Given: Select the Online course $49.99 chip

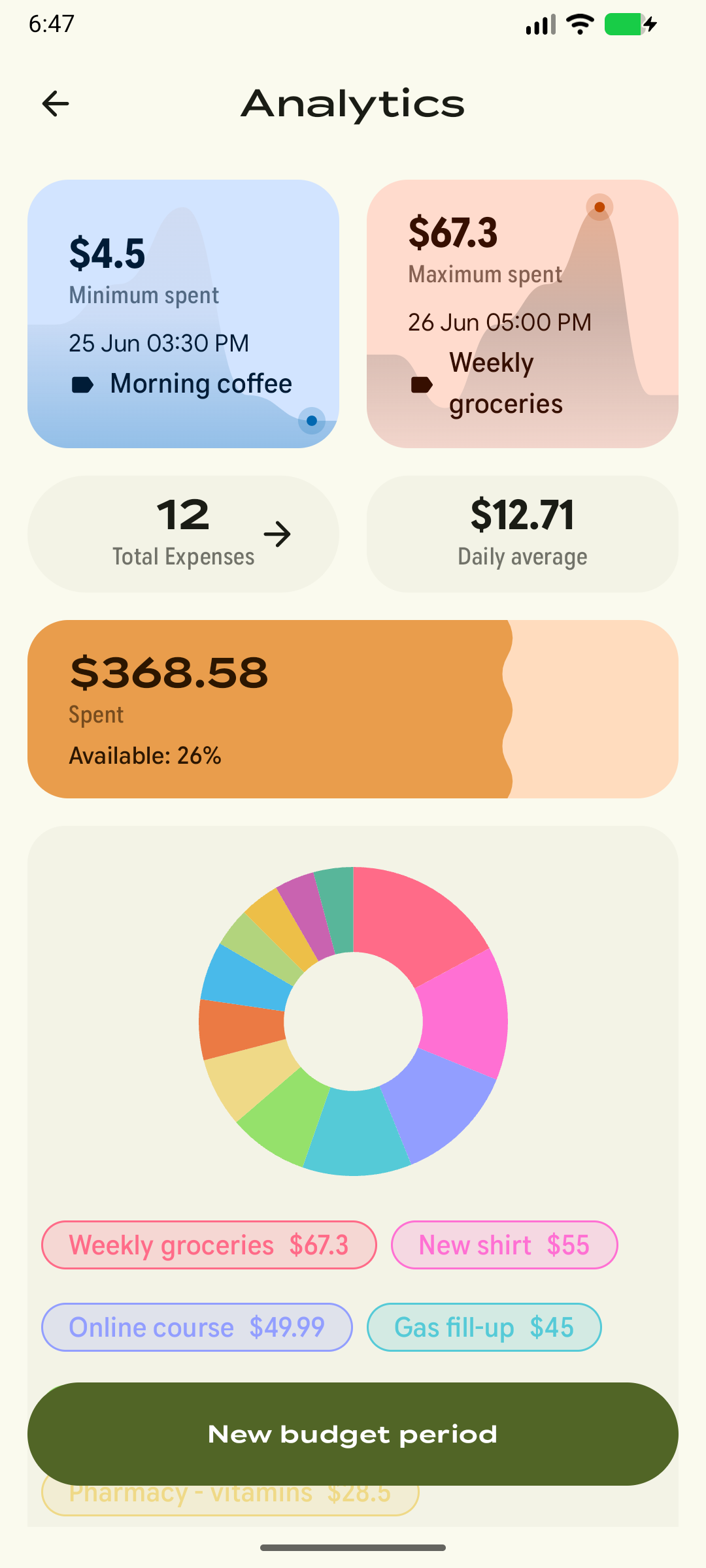Looking at the screenshot, I should coord(197,1327).
